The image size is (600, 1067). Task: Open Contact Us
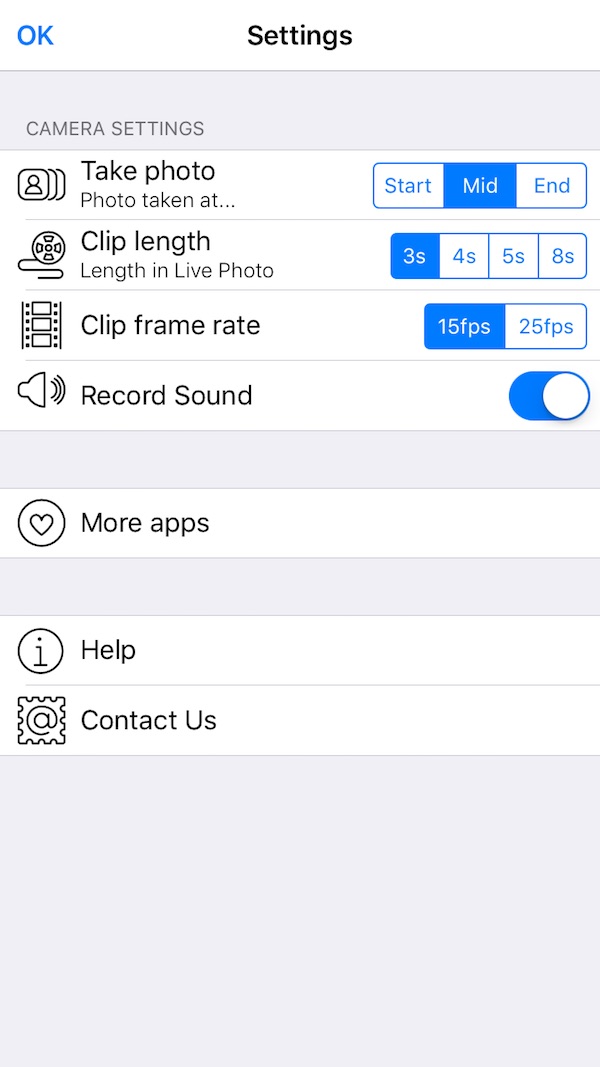(x=300, y=721)
